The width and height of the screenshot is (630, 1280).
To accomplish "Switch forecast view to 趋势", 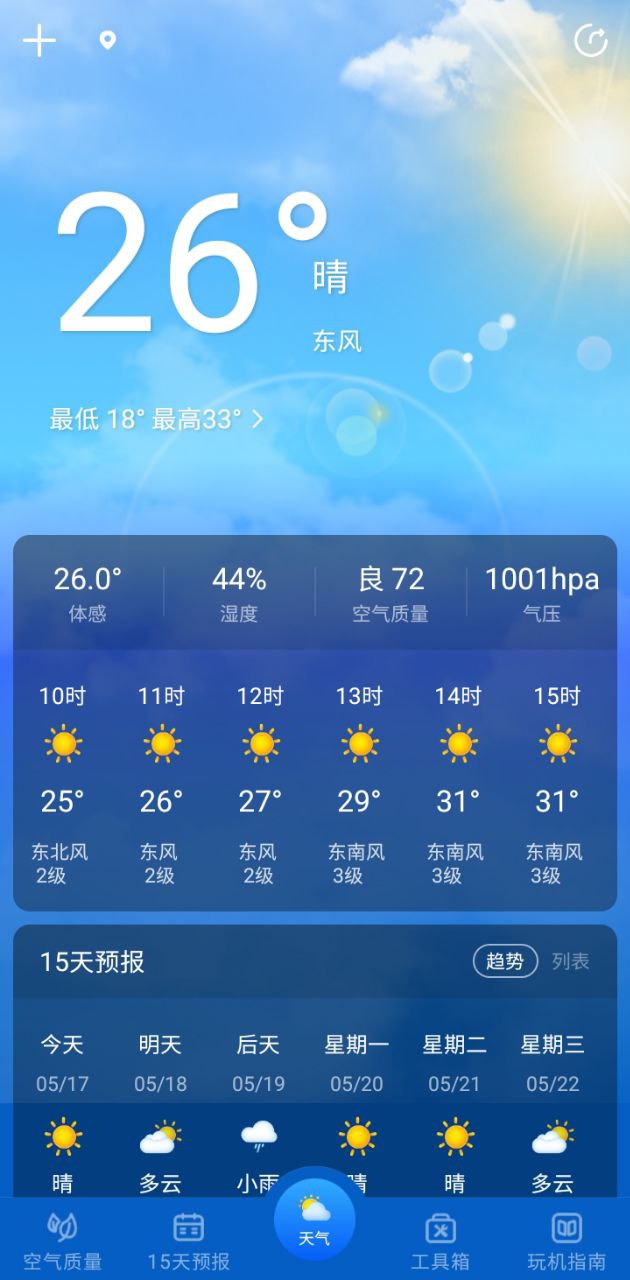I will (x=505, y=961).
